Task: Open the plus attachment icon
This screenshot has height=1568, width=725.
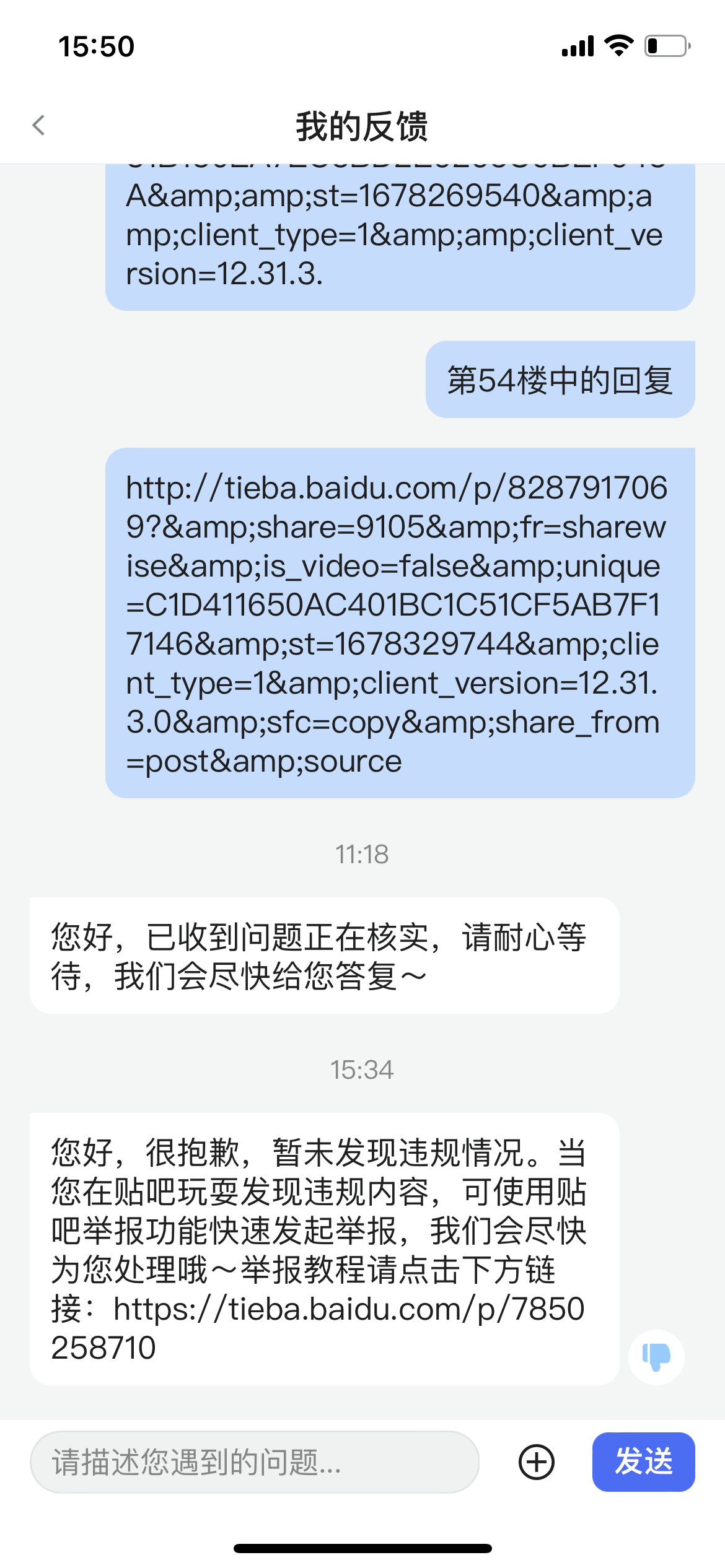Action: tap(536, 1462)
